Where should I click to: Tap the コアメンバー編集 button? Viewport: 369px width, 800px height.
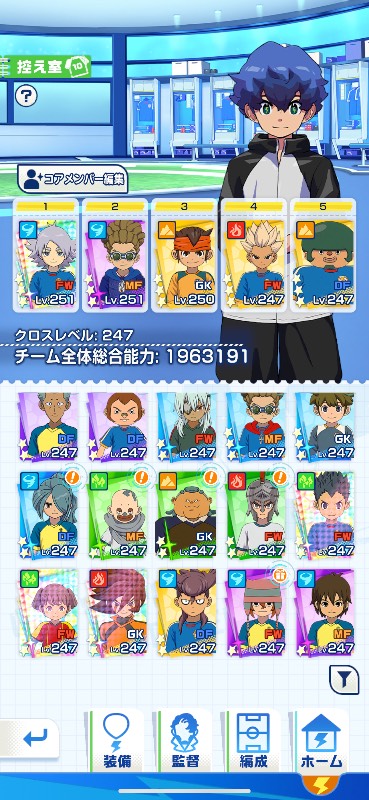tap(73, 179)
